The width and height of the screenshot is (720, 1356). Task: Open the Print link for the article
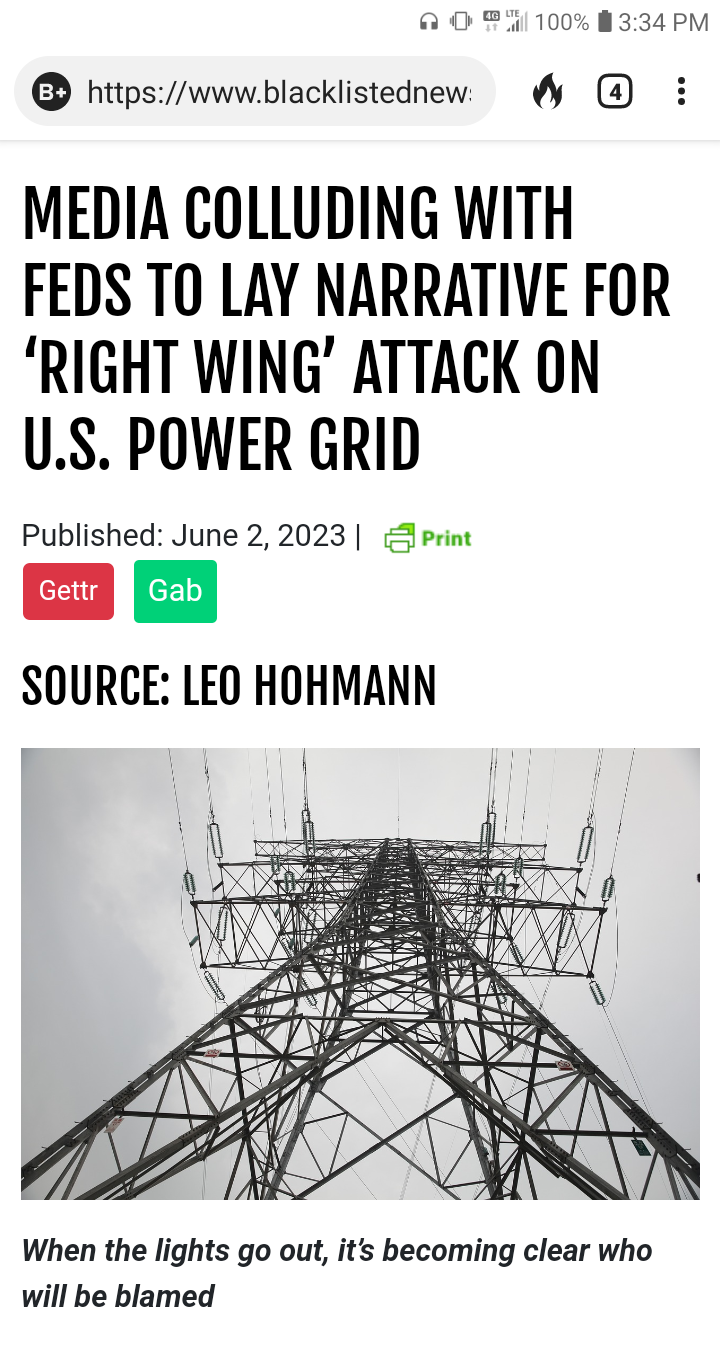click(x=428, y=538)
